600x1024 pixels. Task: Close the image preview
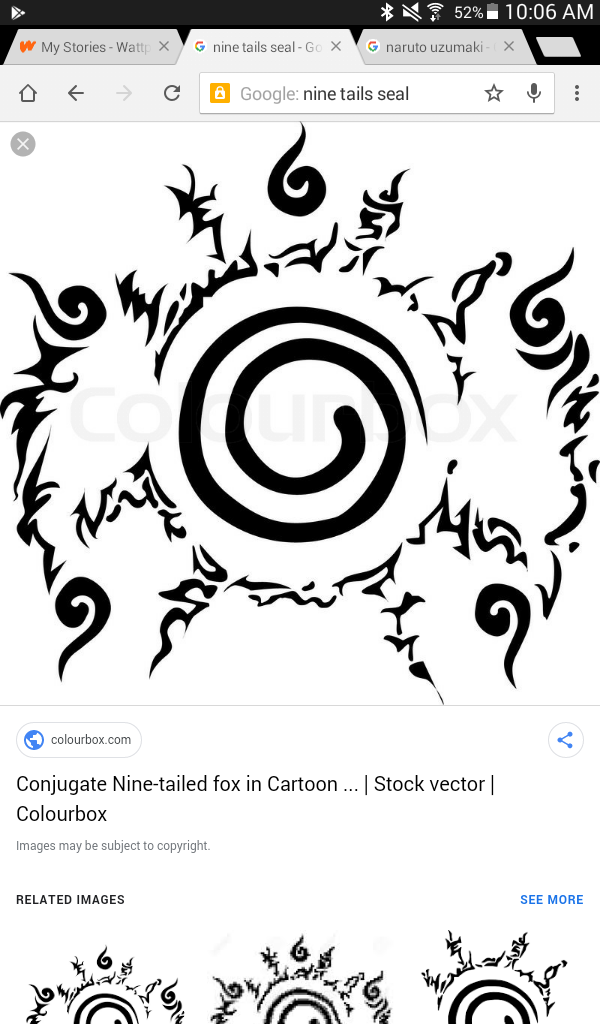pos(23,144)
